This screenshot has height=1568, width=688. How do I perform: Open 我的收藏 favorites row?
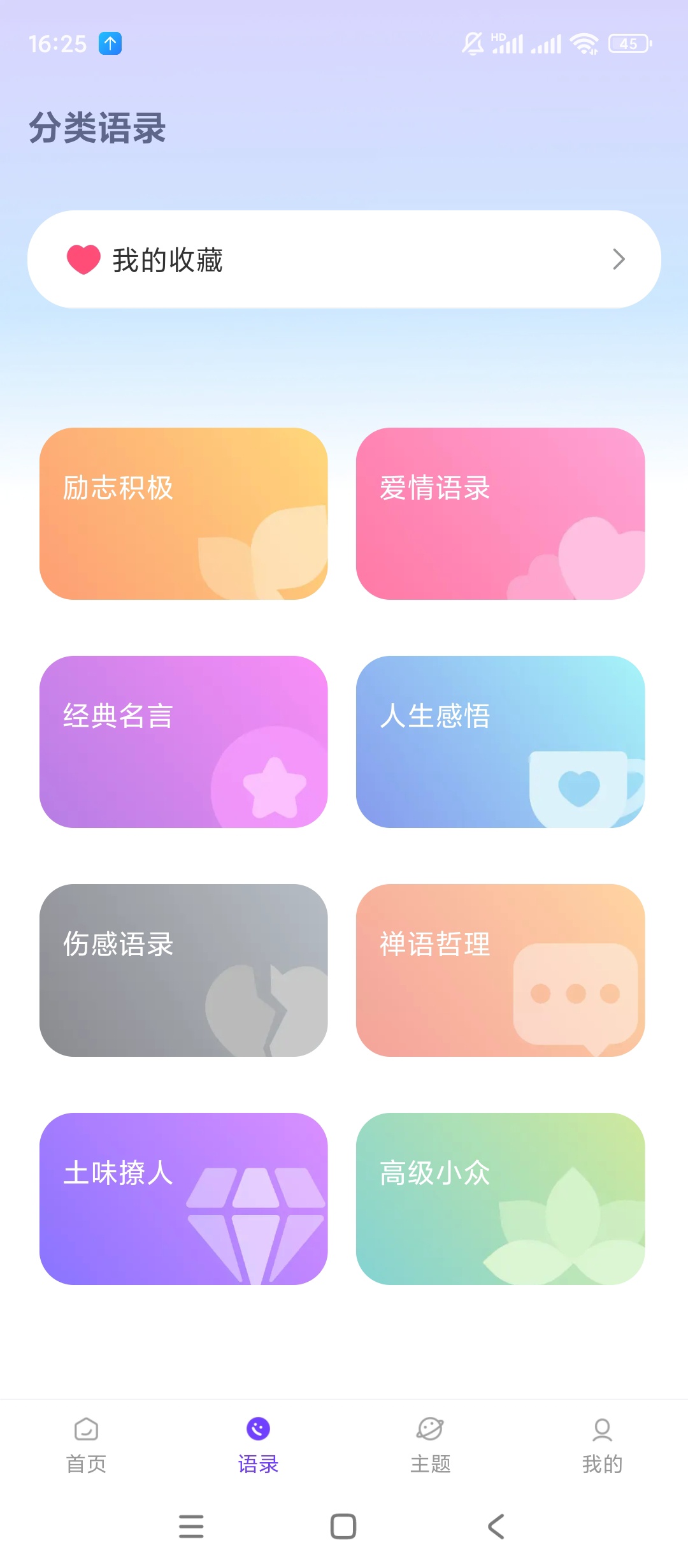click(x=344, y=259)
